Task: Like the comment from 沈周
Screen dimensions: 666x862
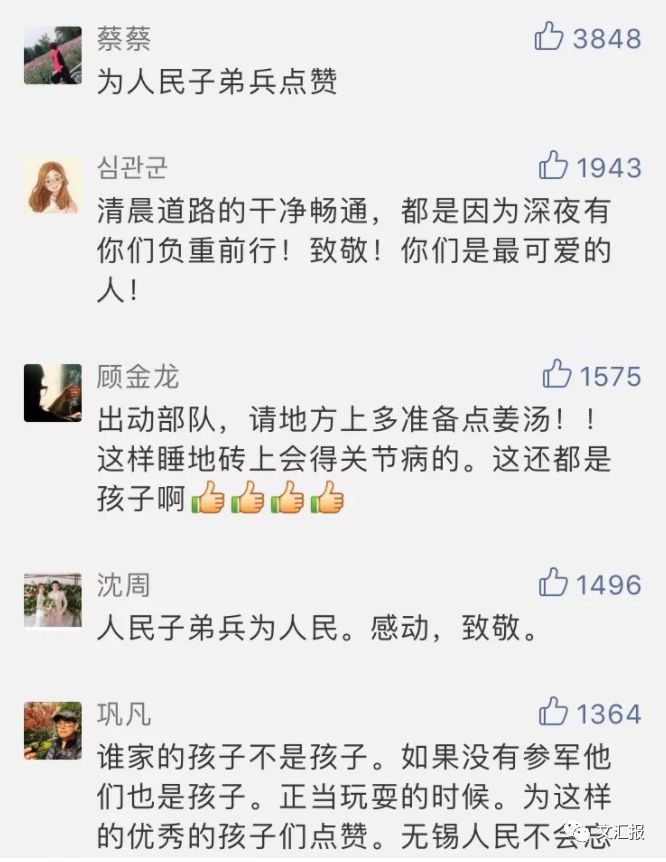Action: (553, 582)
